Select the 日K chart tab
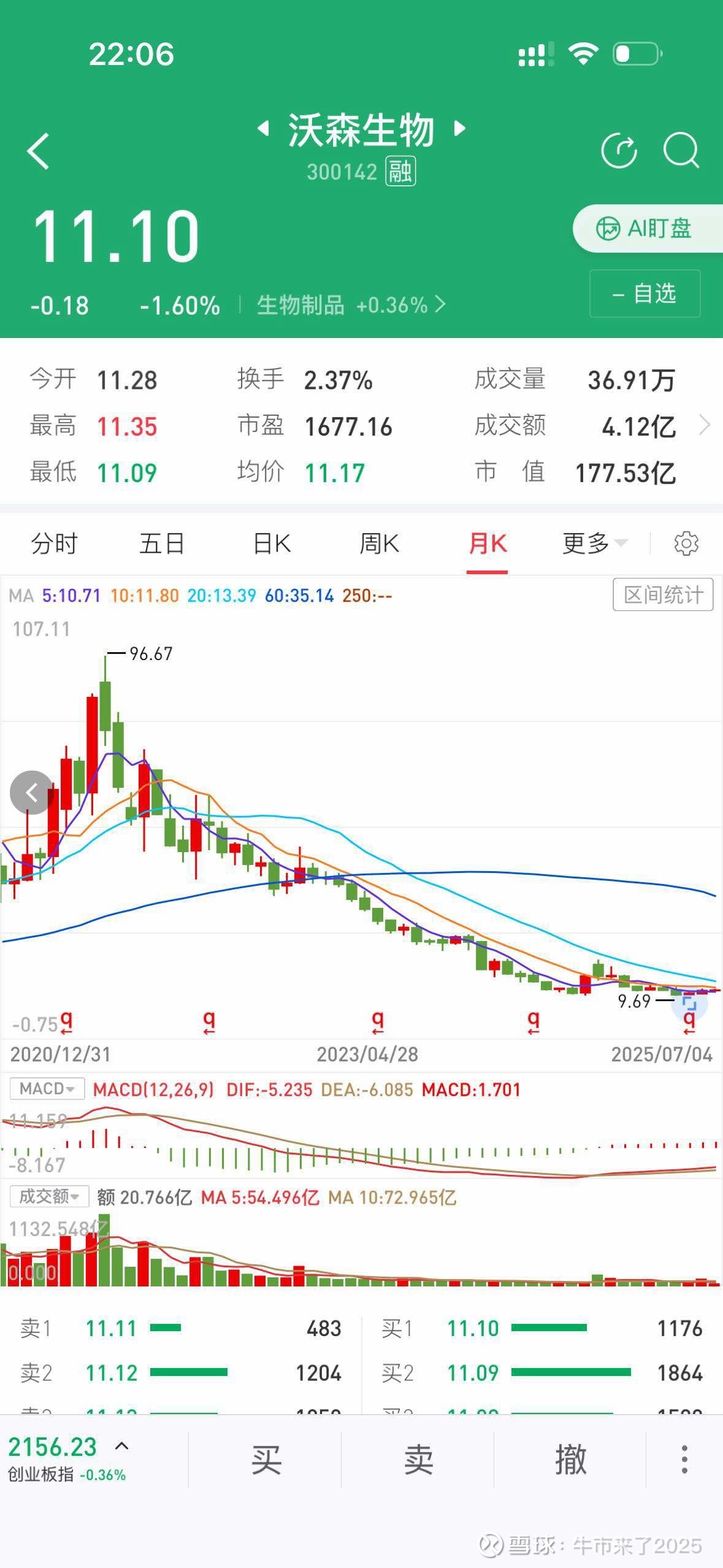The width and height of the screenshot is (723, 1568). pos(272,544)
